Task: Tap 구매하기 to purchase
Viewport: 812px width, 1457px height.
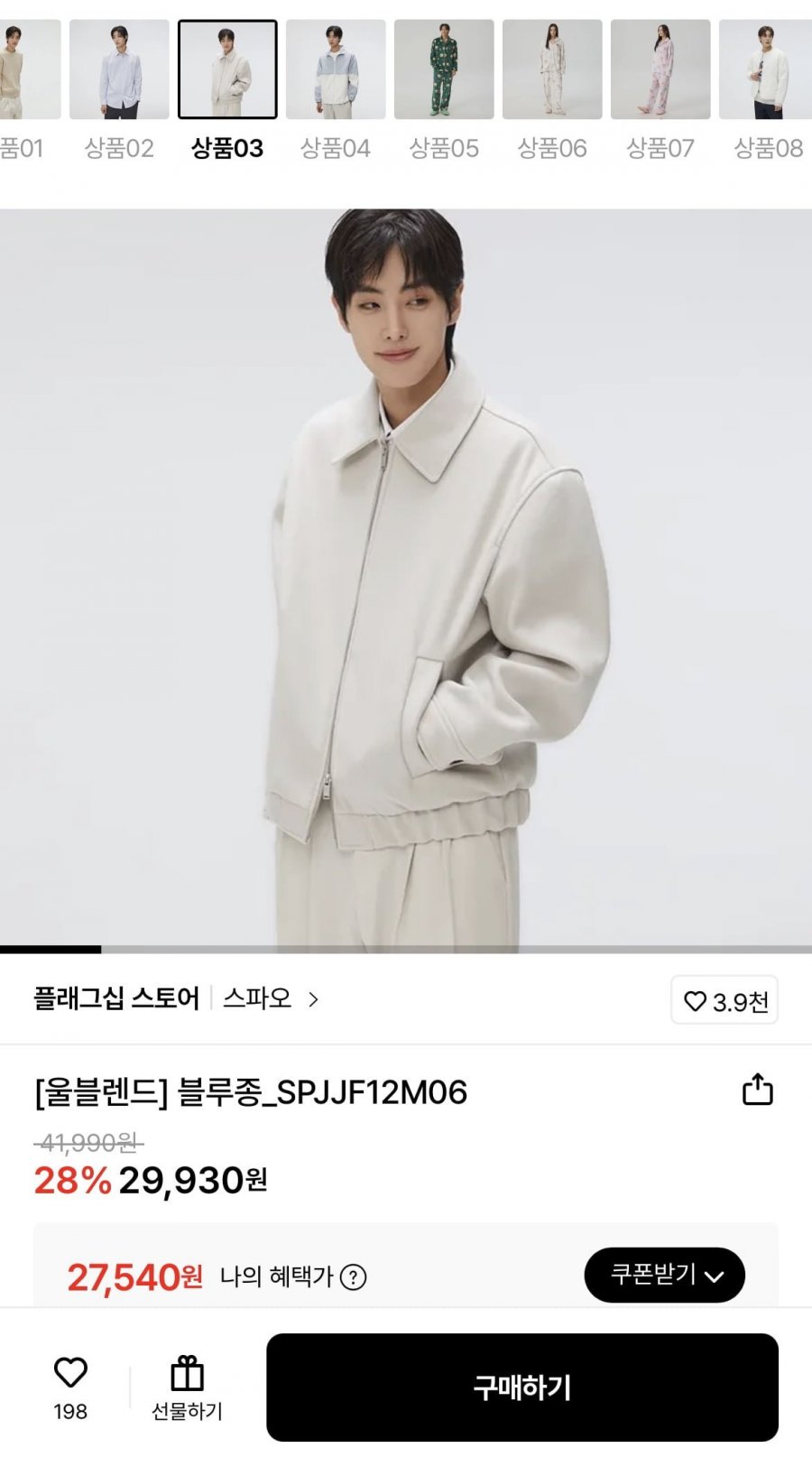Action: [x=521, y=1387]
